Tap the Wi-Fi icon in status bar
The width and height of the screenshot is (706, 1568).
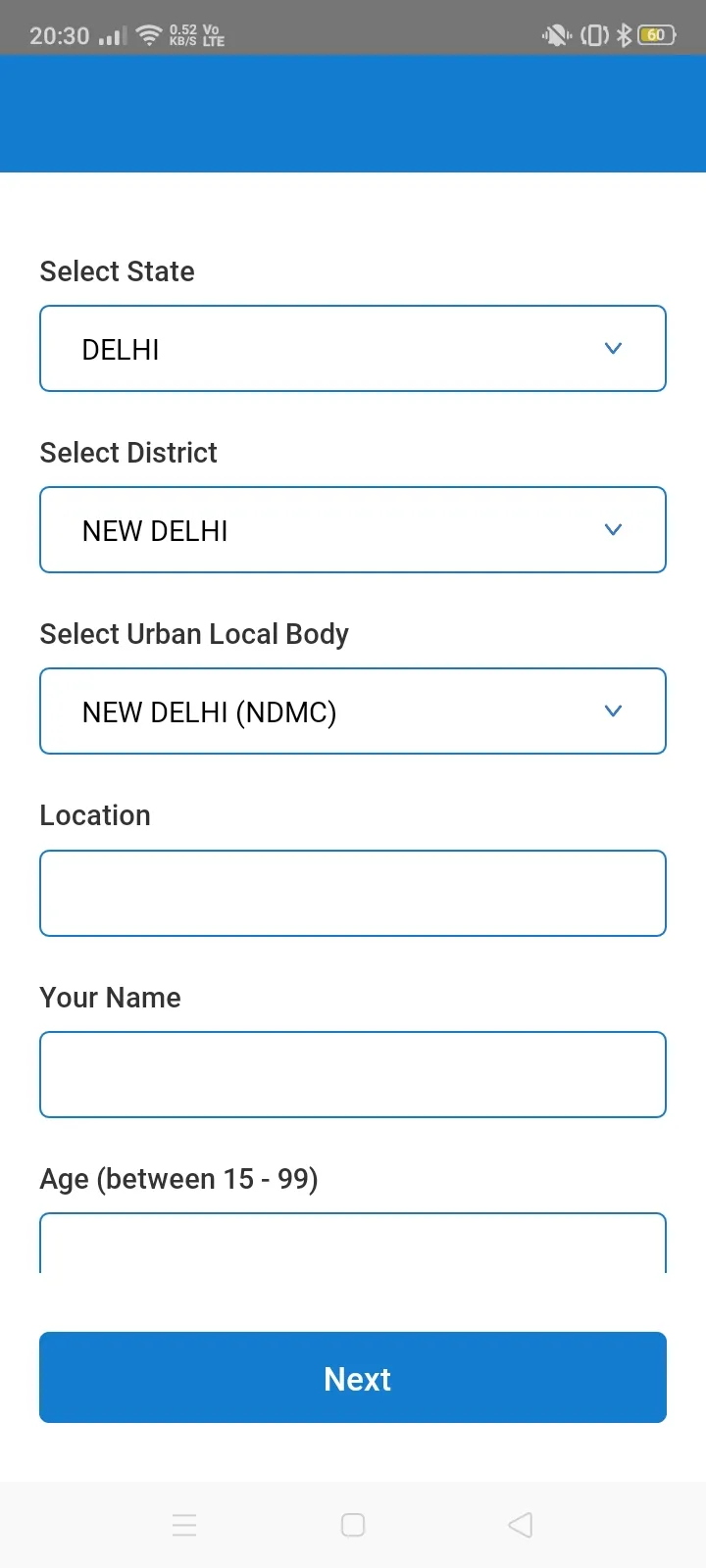147,32
